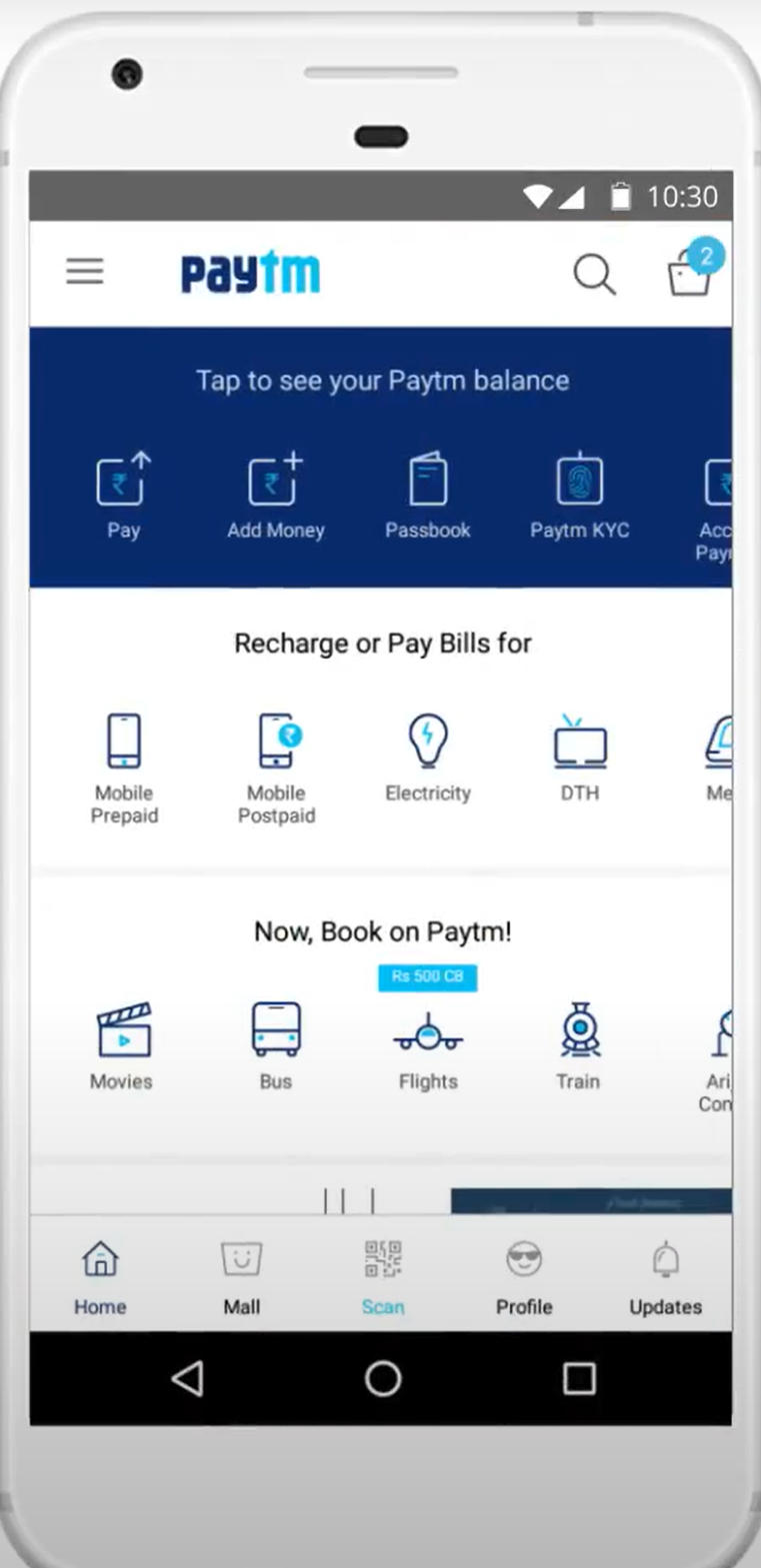Open the Passbook
Screen dimensions: 761x1568
click(428, 495)
